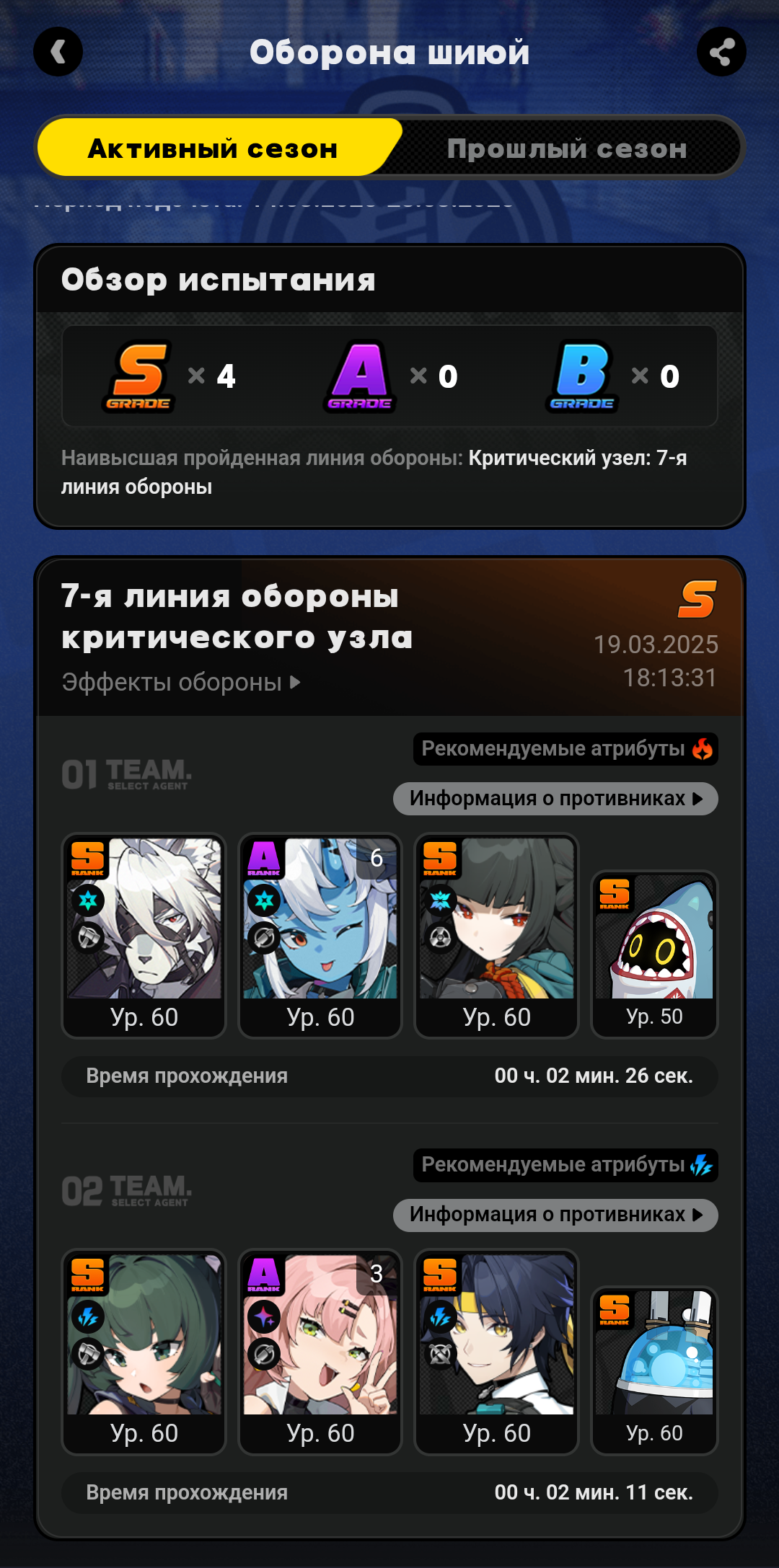Open the white wolf agent card

(144, 936)
